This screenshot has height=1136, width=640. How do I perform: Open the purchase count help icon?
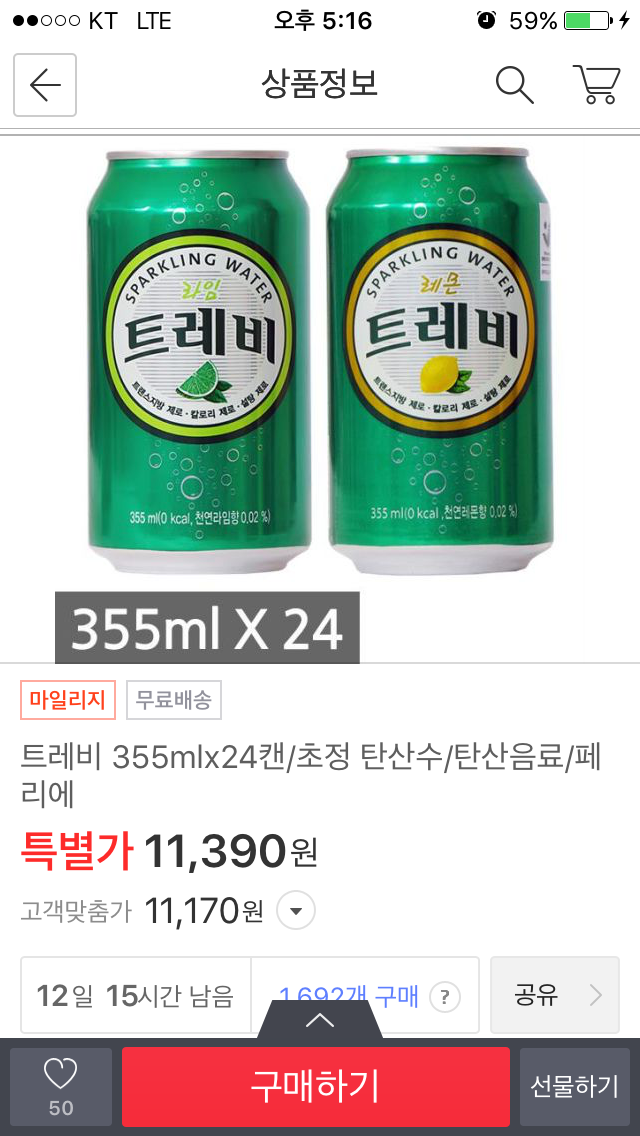click(x=444, y=997)
